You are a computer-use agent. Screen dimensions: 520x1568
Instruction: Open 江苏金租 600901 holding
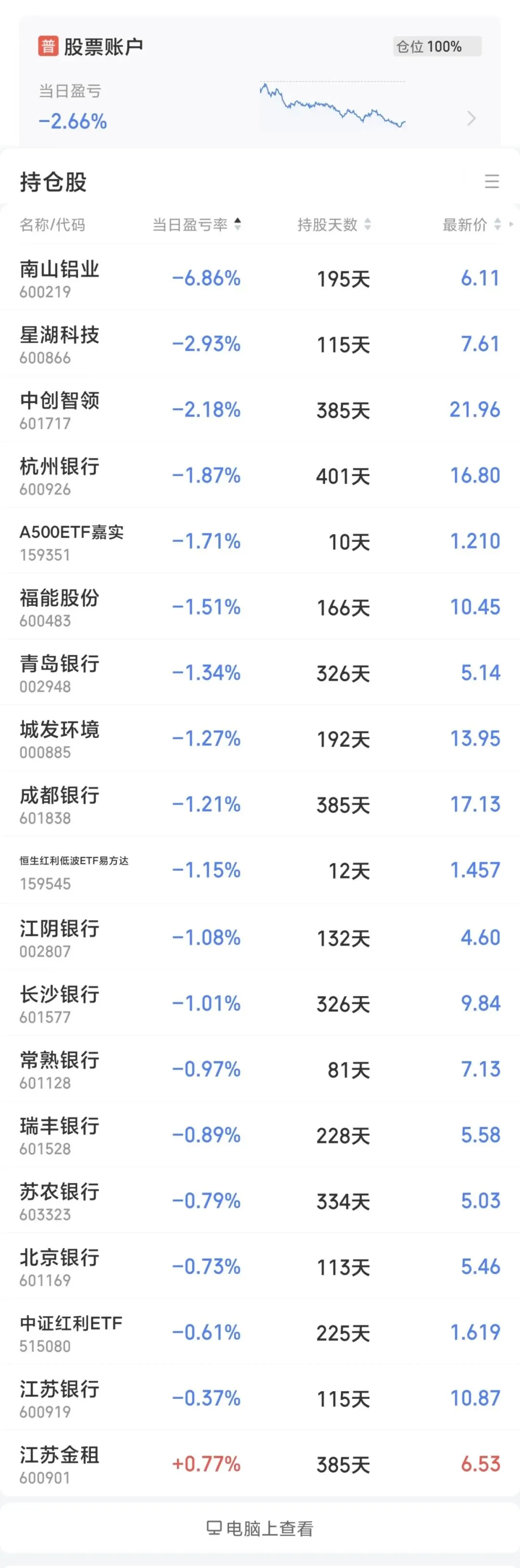(x=260, y=1464)
